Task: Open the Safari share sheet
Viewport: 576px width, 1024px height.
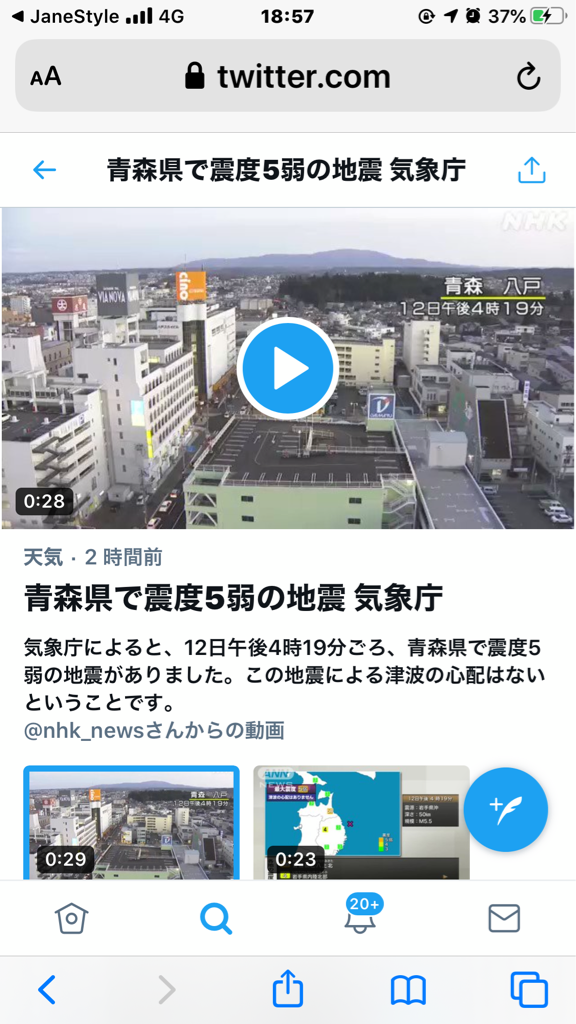Action: click(x=287, y=989)
